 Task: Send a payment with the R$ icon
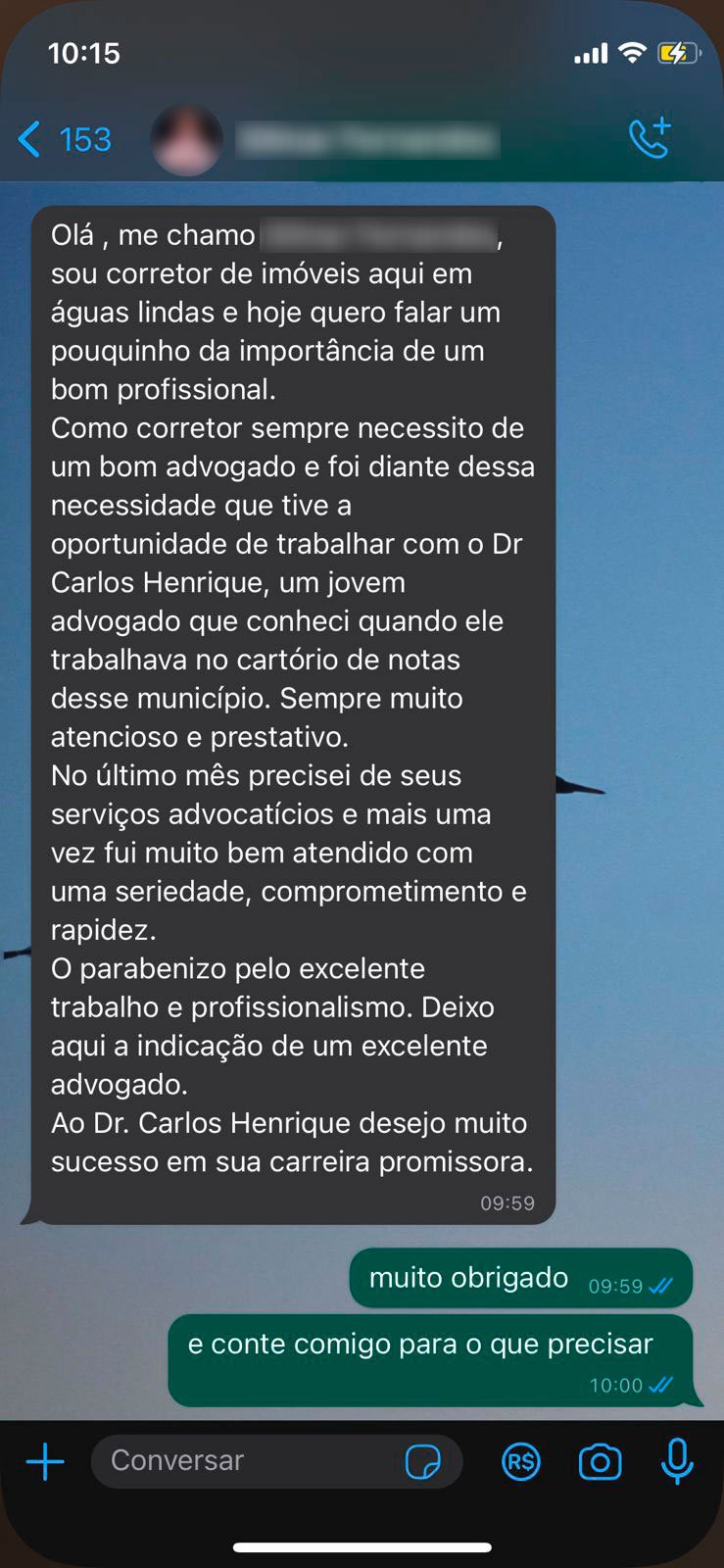(x=521, y=1462)
